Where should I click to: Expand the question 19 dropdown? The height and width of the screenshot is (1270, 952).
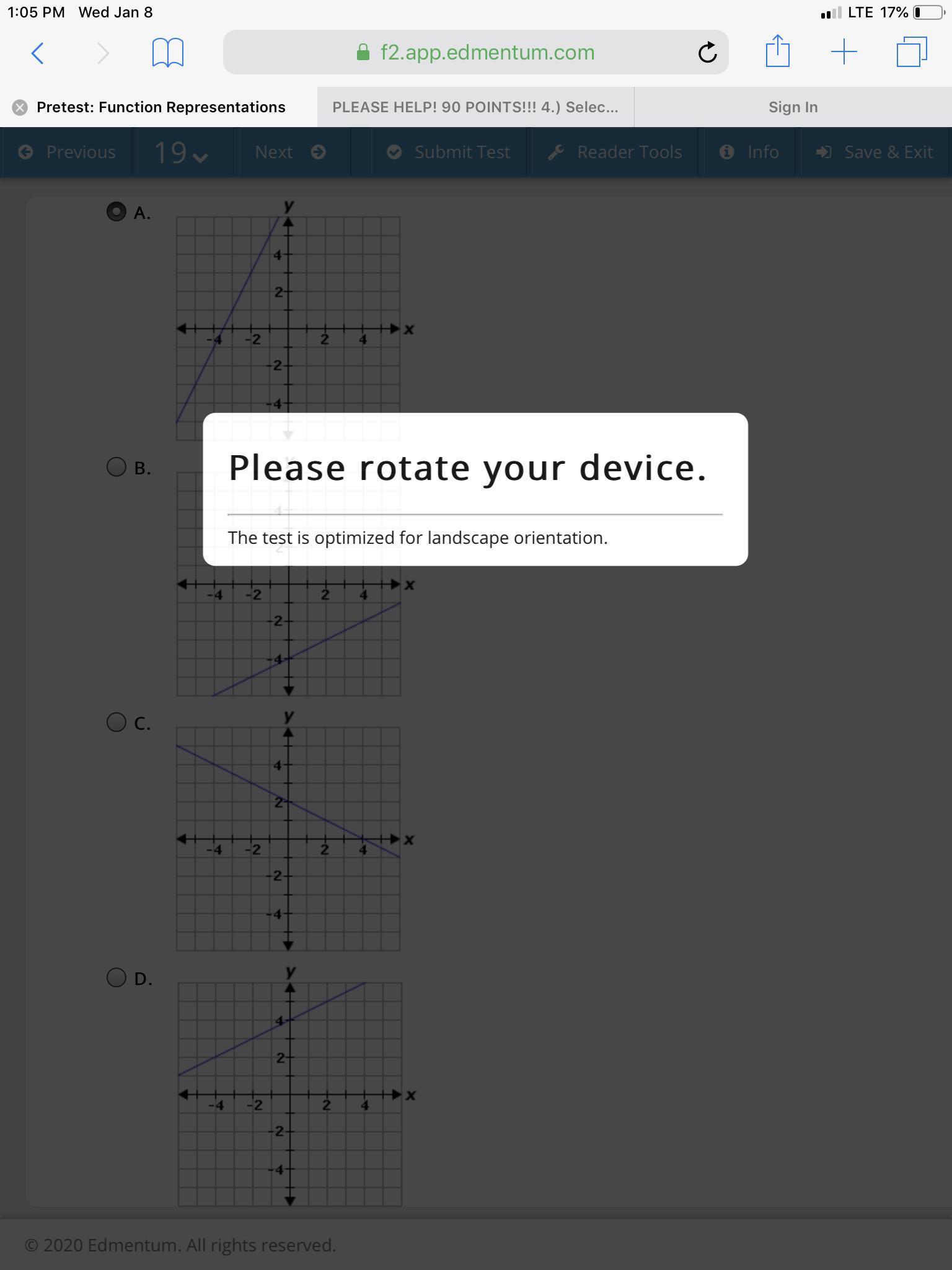click(x=180, y=153)
